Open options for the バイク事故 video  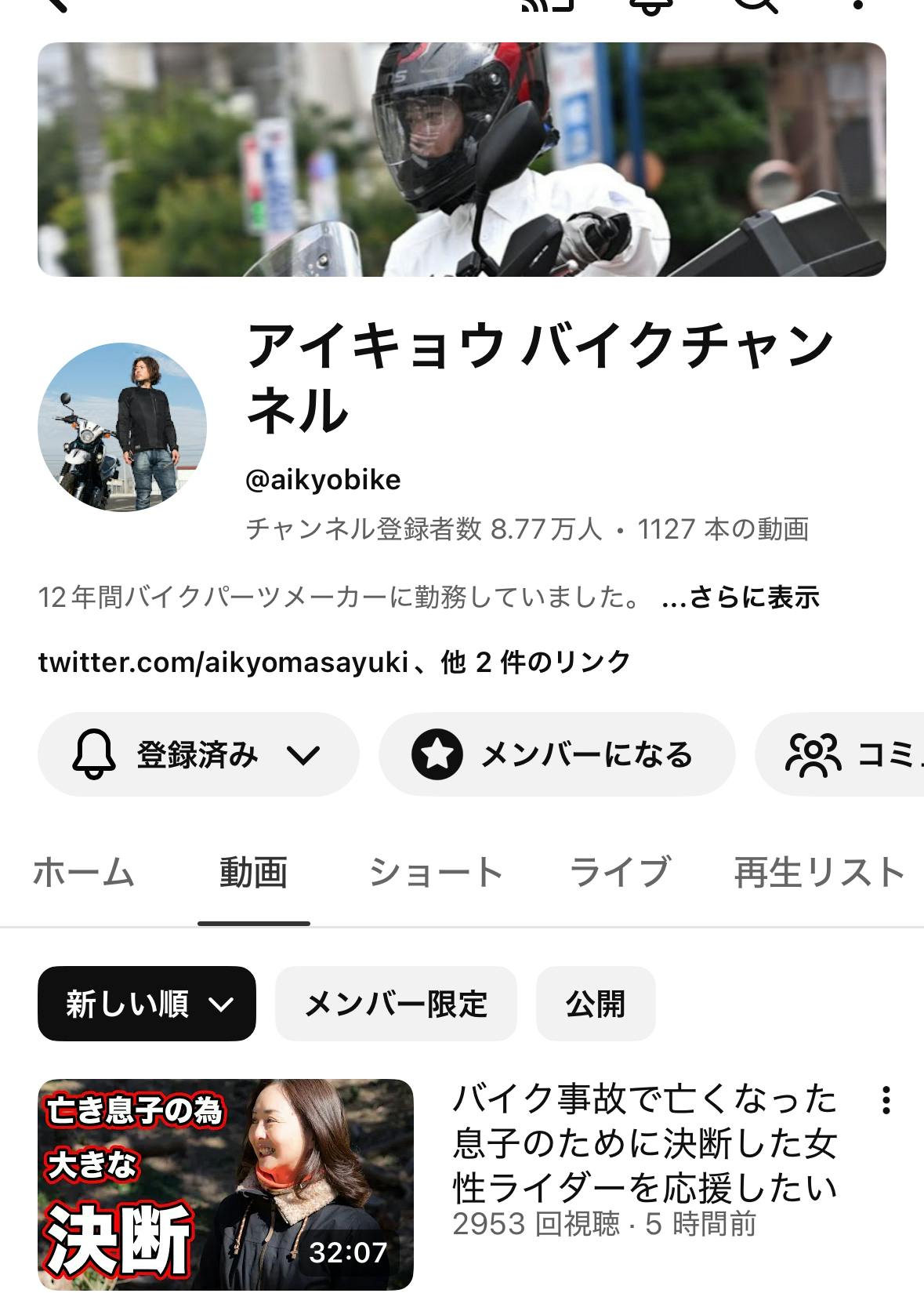886,1101
